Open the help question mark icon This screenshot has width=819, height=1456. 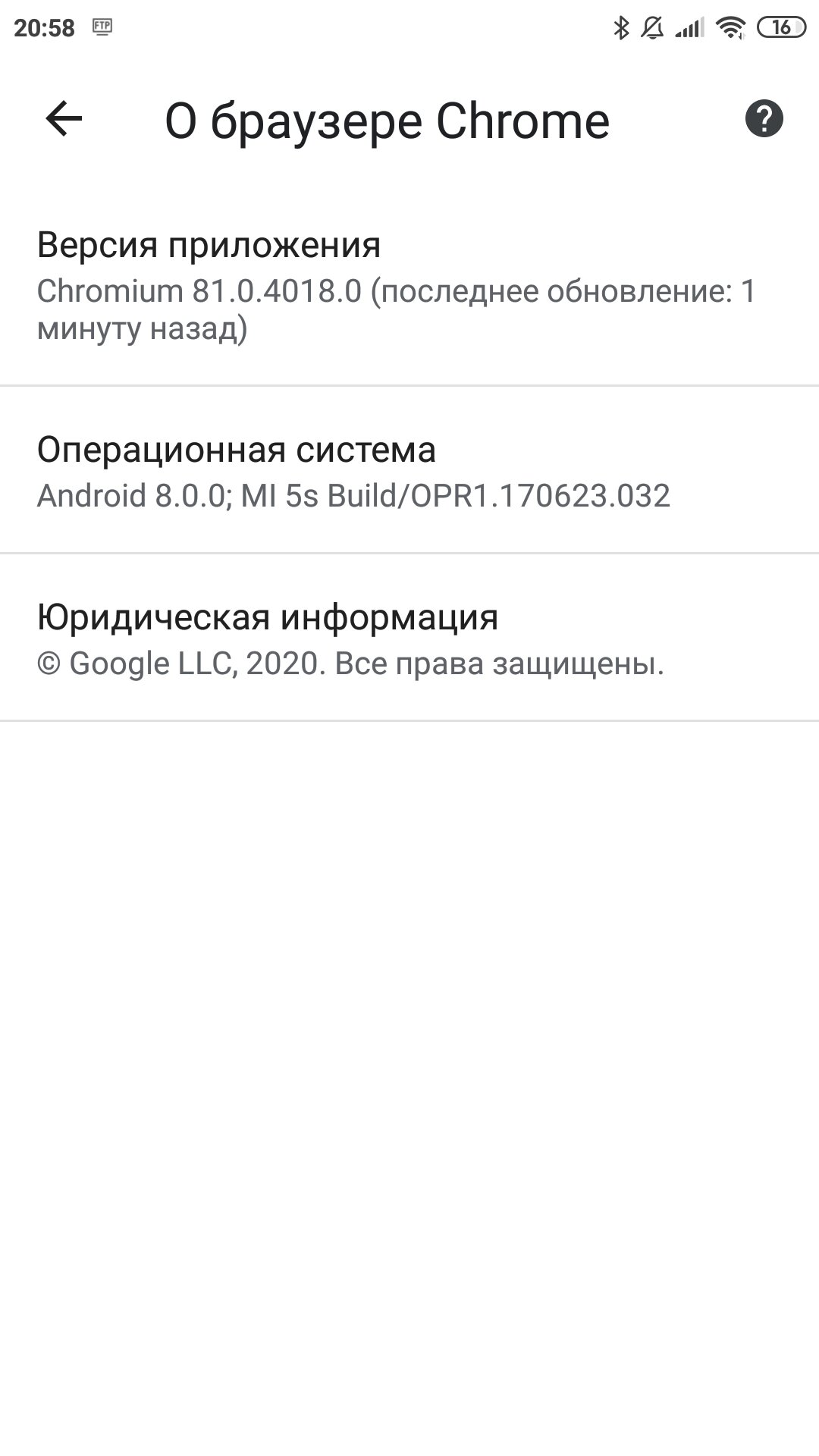point(764,119)
